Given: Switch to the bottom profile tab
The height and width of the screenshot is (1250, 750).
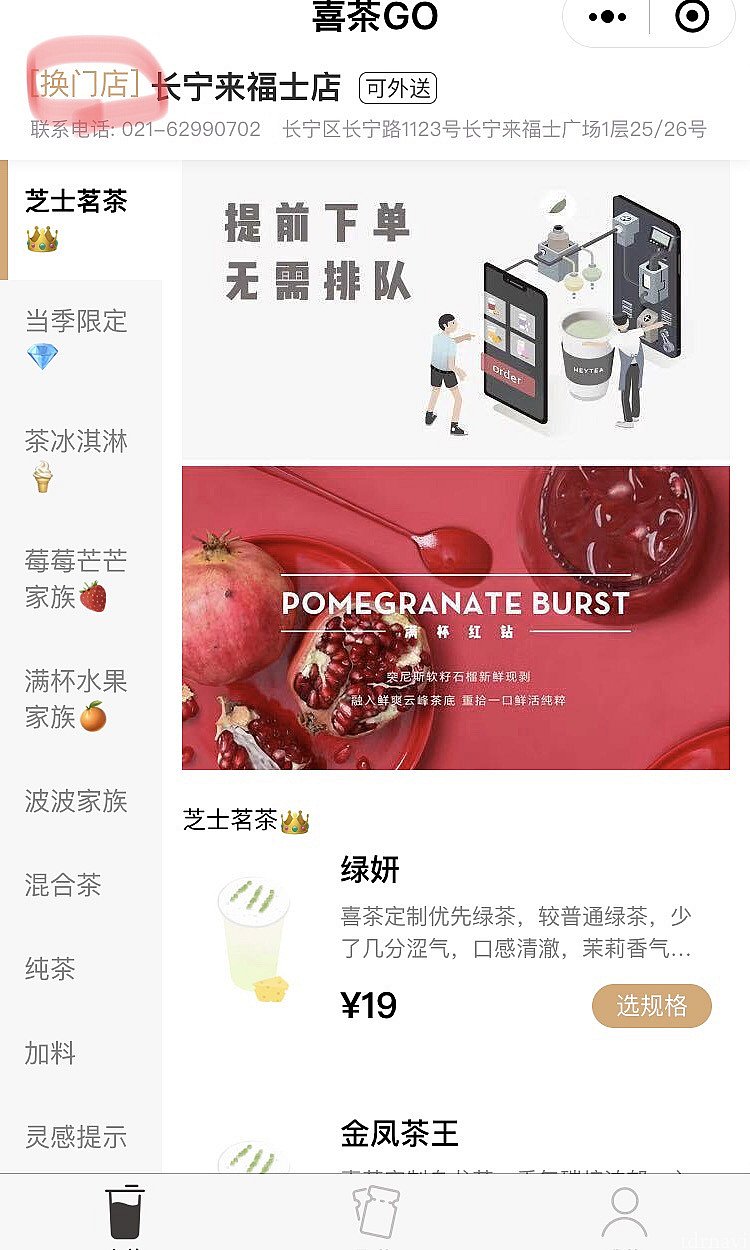Looking at the screenshot, I should 624,1212.
